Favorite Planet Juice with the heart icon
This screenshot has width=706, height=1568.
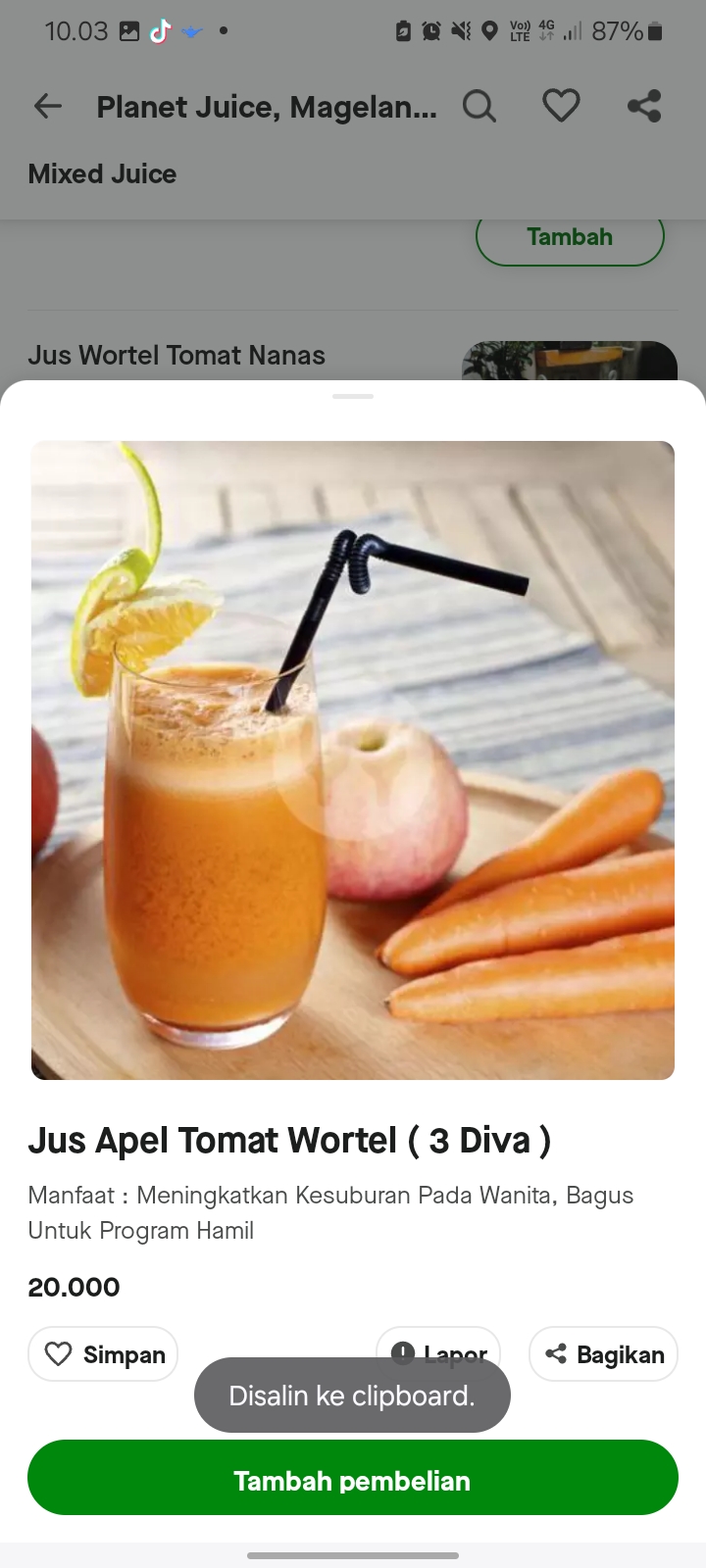tap(561, 106)
